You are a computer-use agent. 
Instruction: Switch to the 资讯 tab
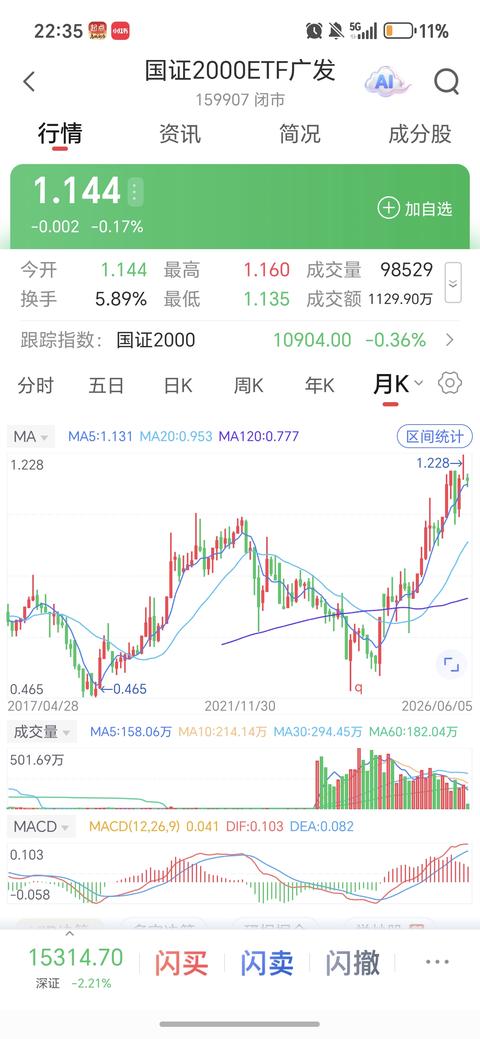click(180, 134)
